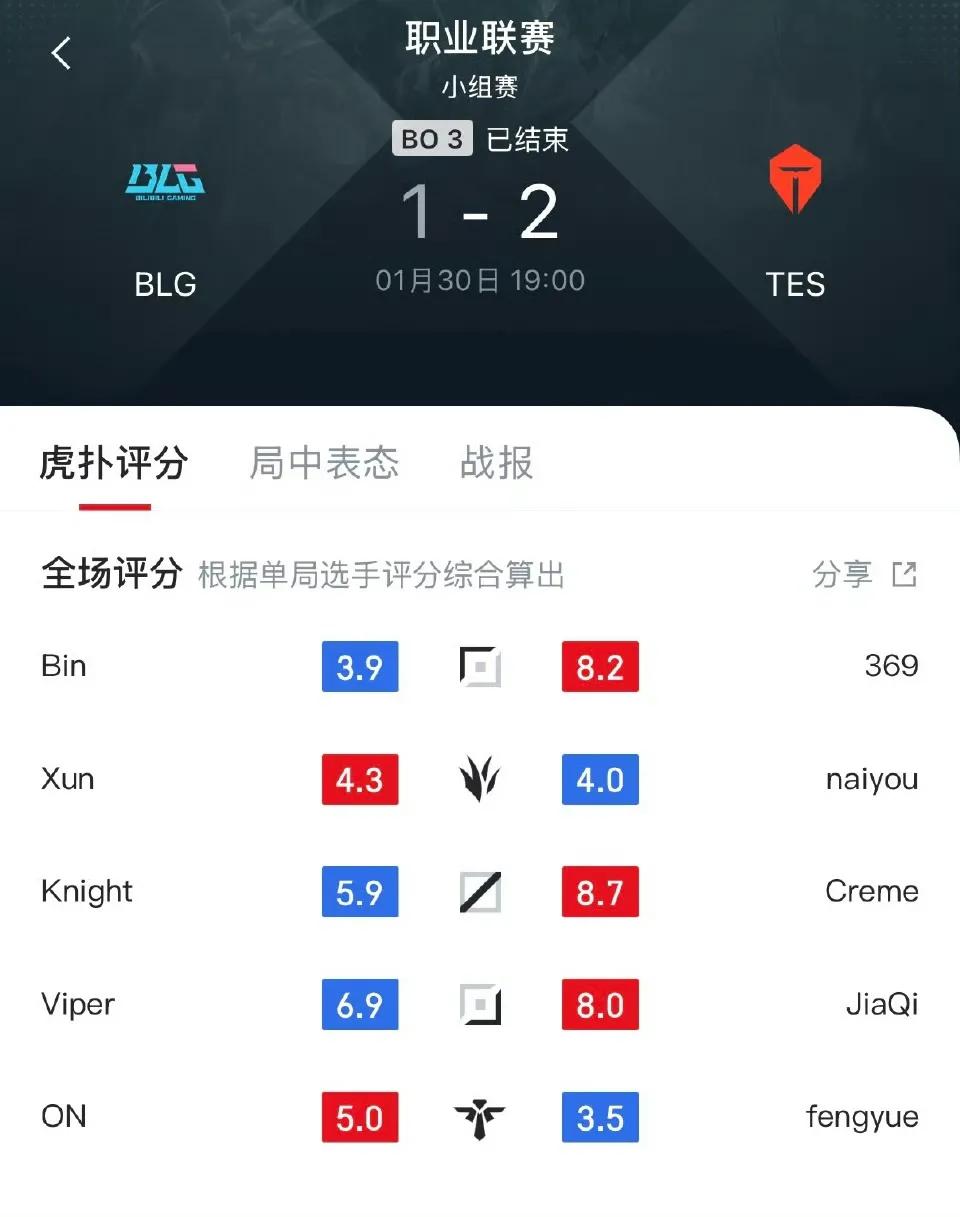Image resolution: width=960 pixels, height=1217 pixels.
Task: Open Bin's 3.9 rating
Action: coord(360,667)
